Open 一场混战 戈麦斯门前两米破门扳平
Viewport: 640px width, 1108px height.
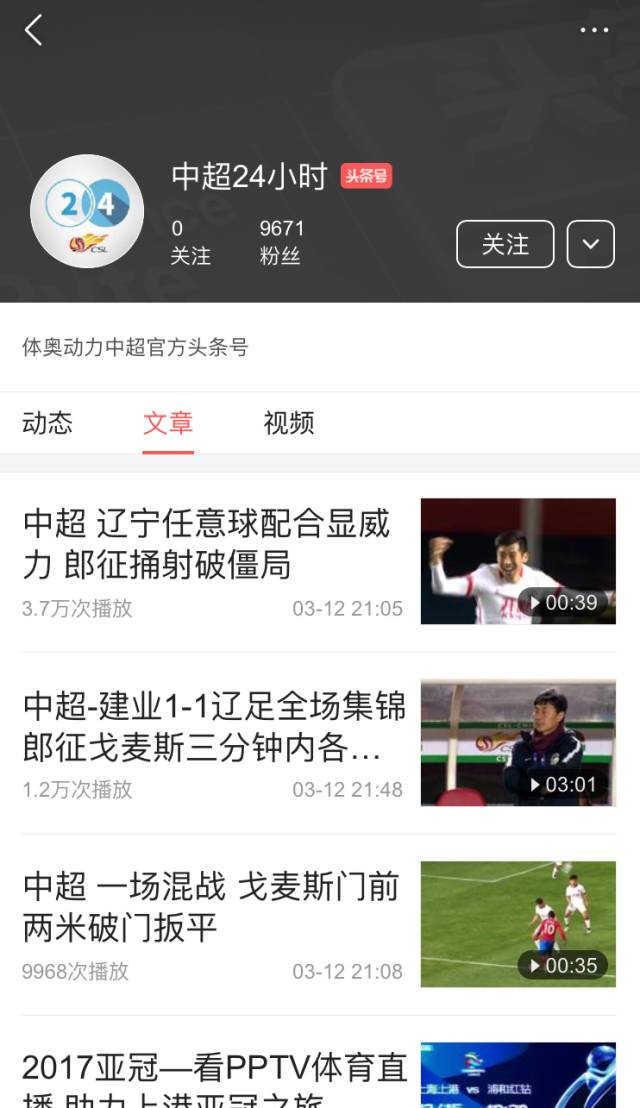211,907
